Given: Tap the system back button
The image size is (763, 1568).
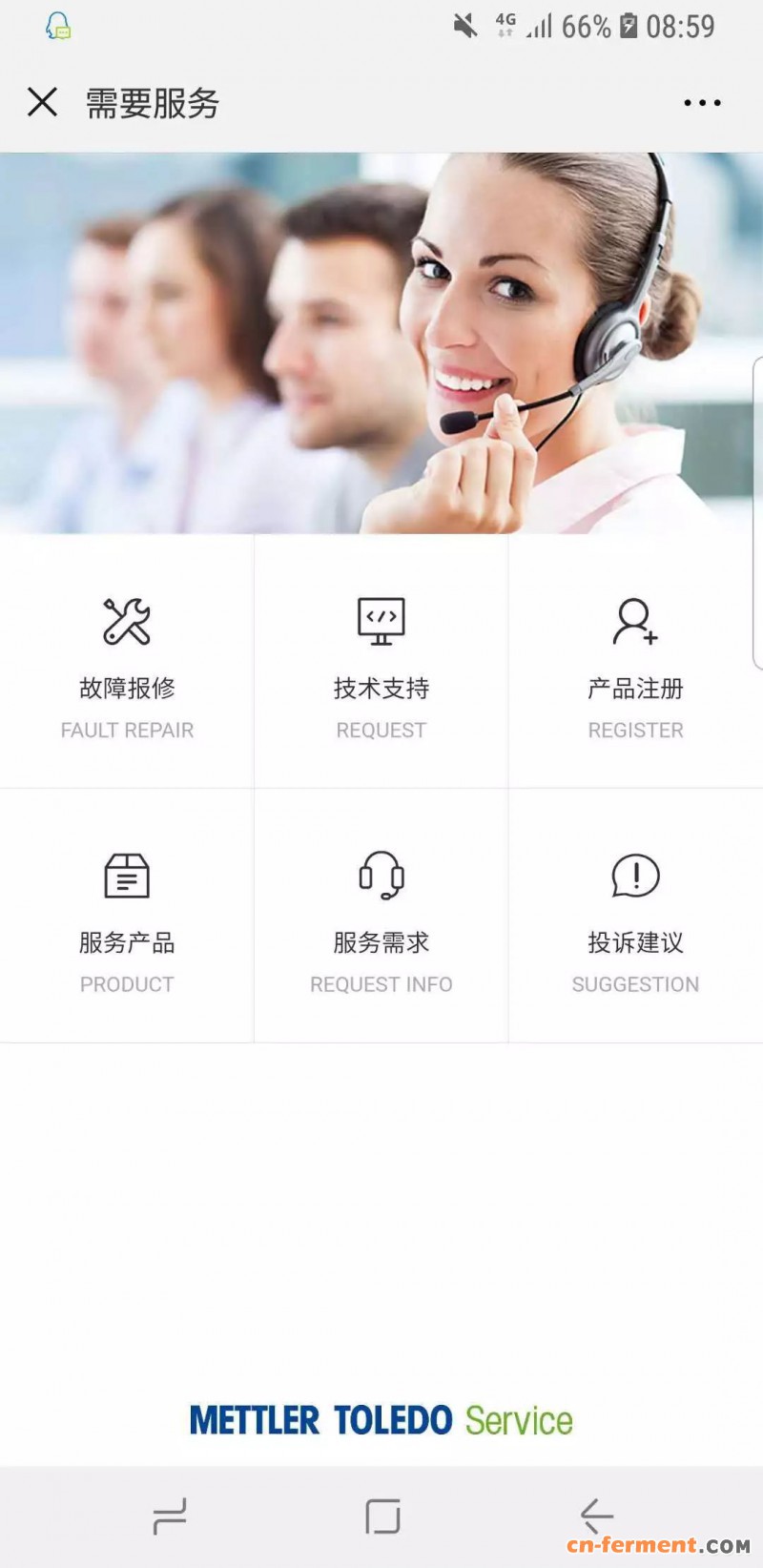Looking at the screenshot, I should 597,1516.
